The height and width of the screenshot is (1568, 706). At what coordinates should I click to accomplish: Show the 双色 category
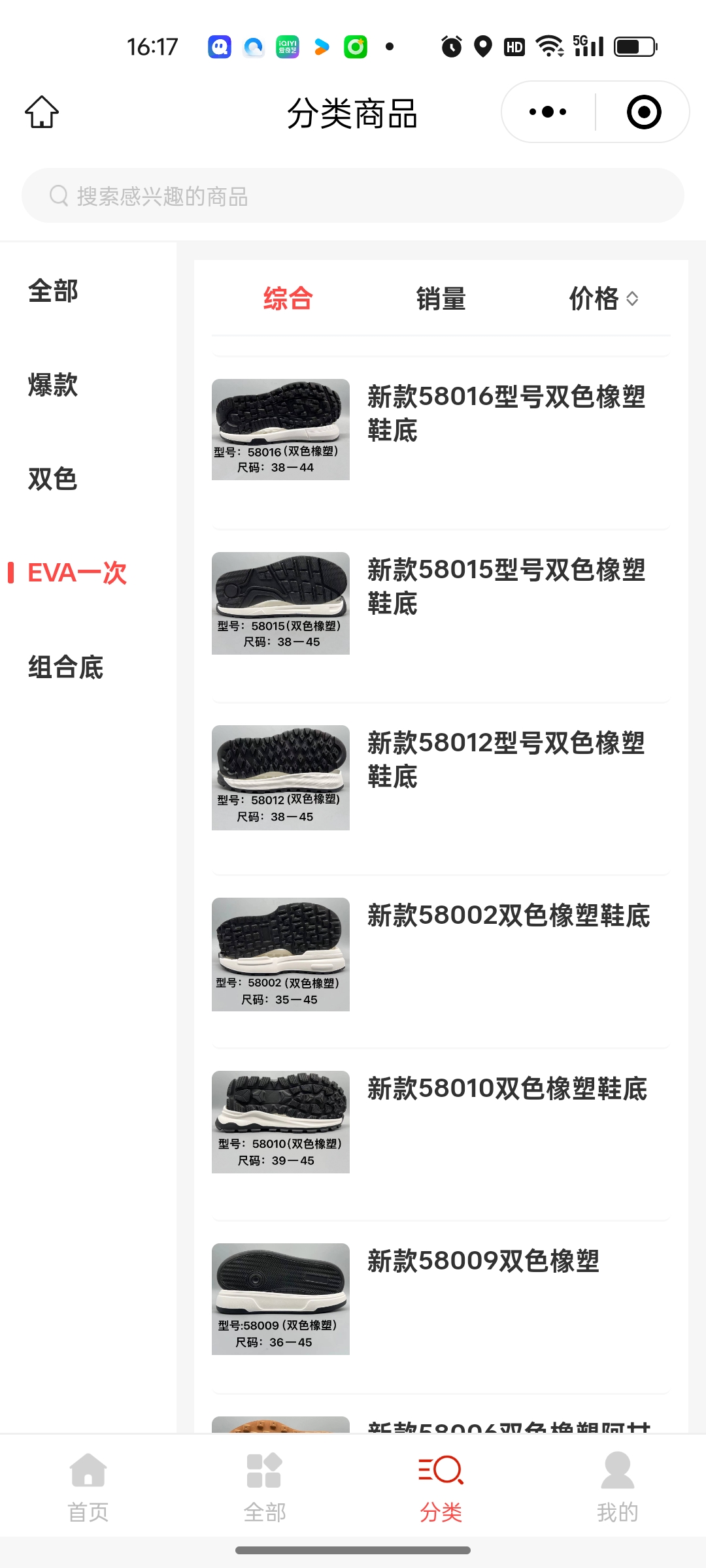click(53, 479)
